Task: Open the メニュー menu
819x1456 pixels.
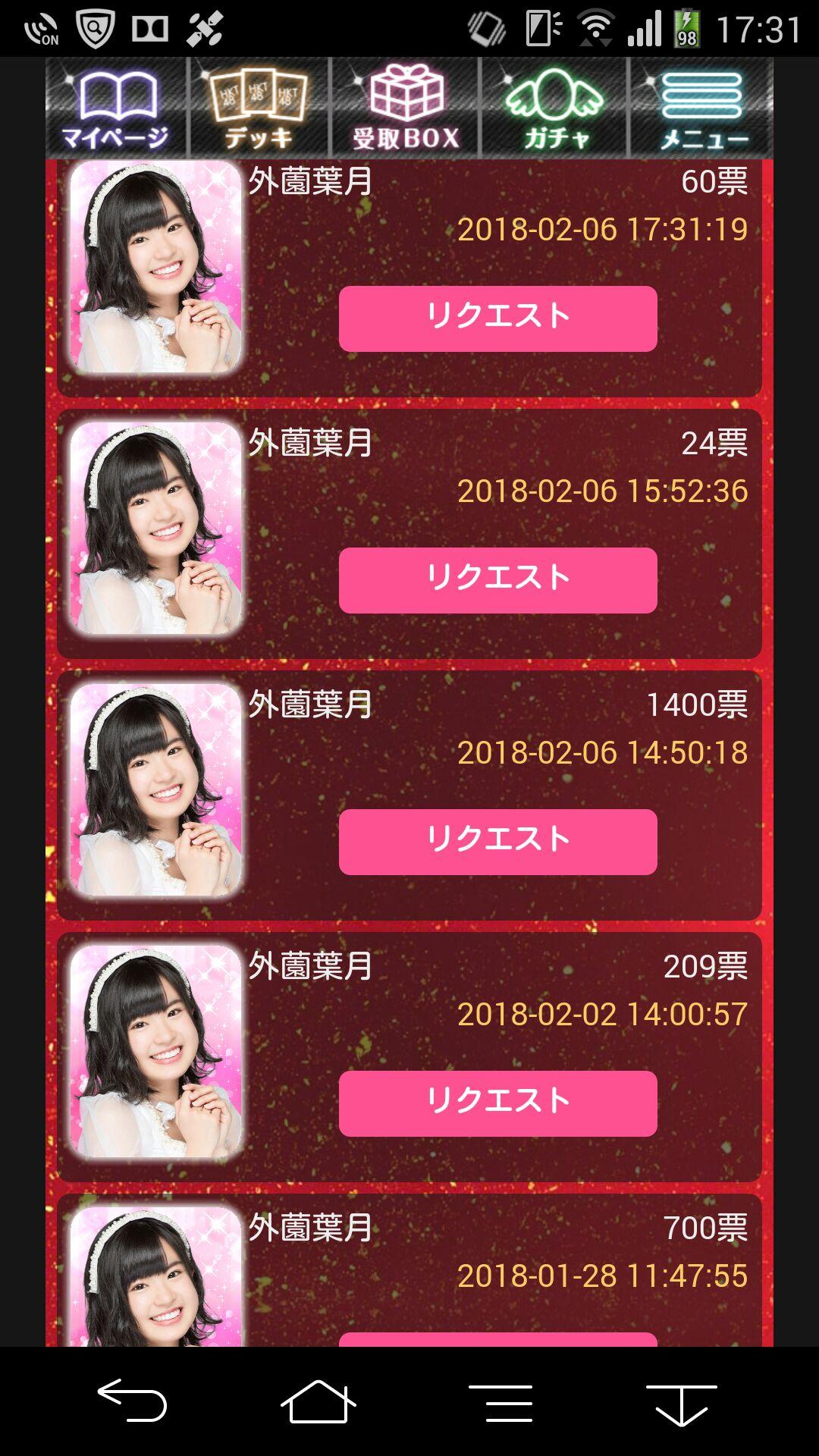Action: click(701, 108)
